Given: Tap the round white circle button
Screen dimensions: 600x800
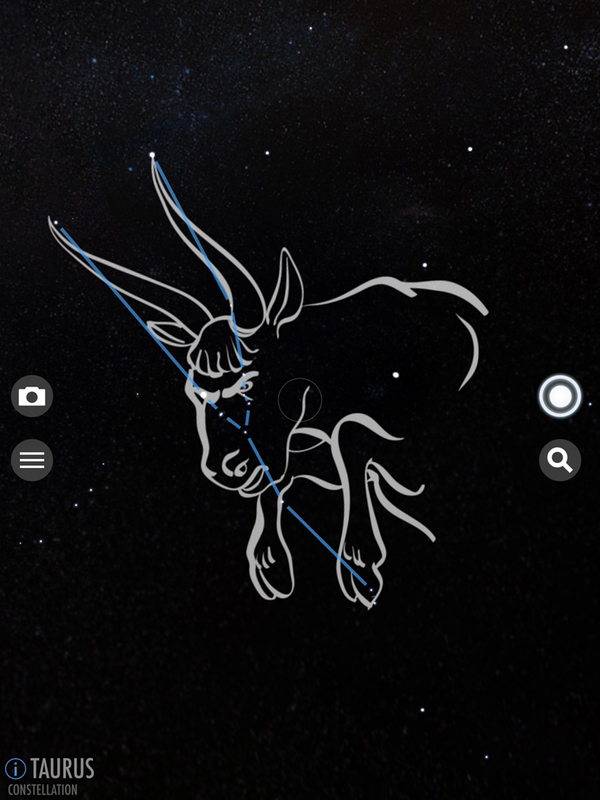Looking at the screenshot, I should tap(559, 397).
